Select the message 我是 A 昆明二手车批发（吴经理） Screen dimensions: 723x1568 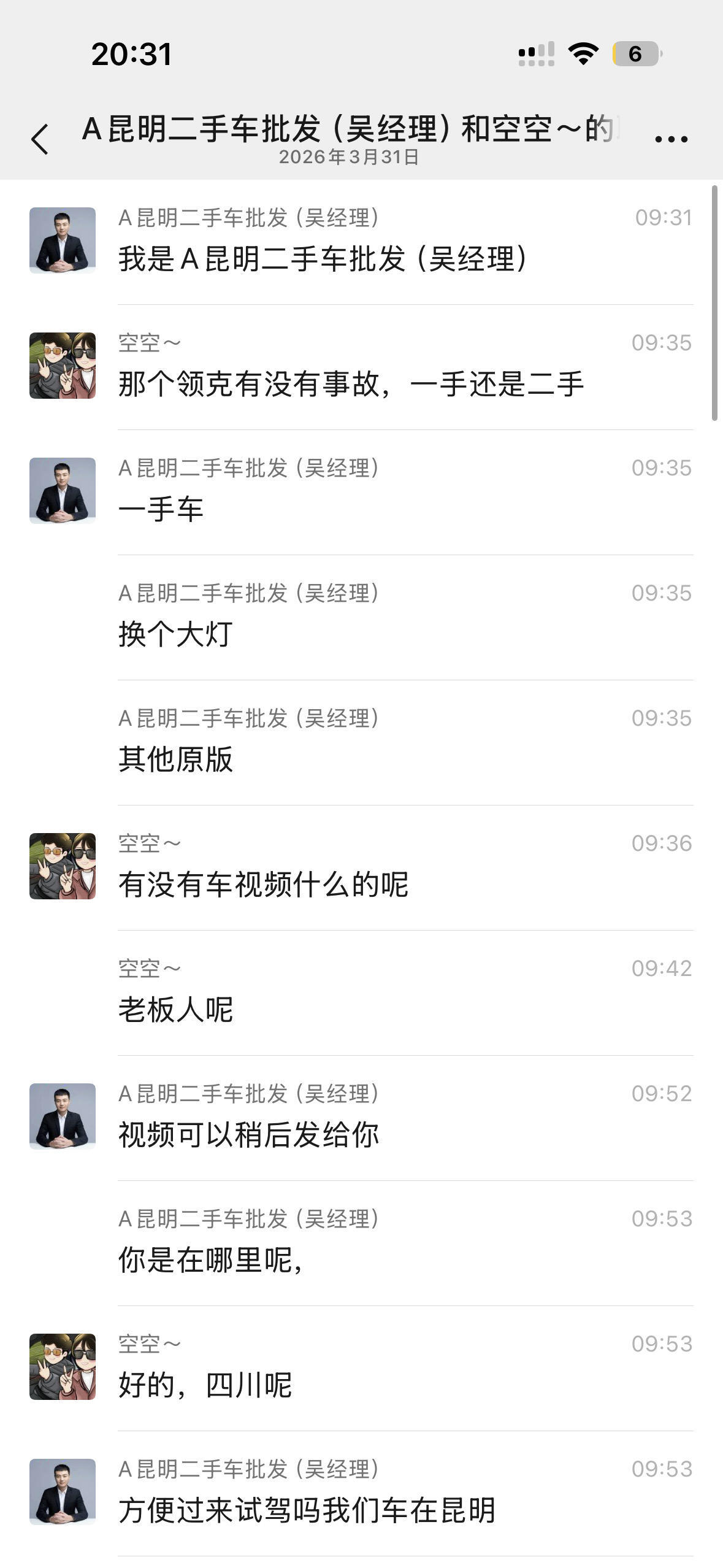tap(323, 258)
